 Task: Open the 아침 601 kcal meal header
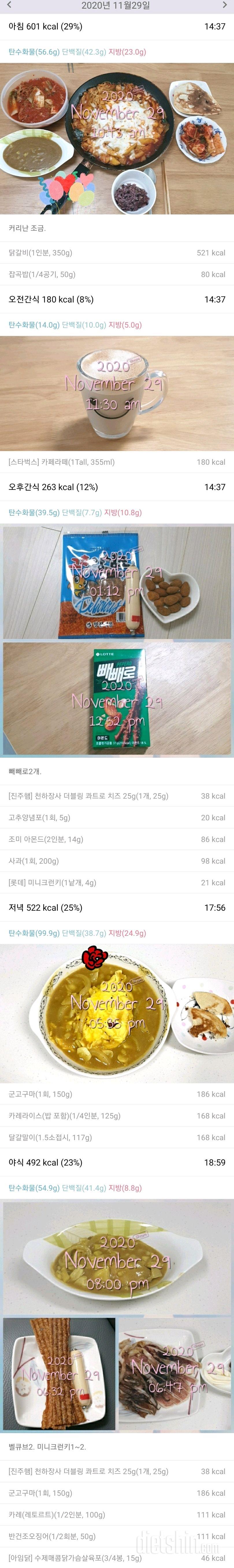point(117,27)
